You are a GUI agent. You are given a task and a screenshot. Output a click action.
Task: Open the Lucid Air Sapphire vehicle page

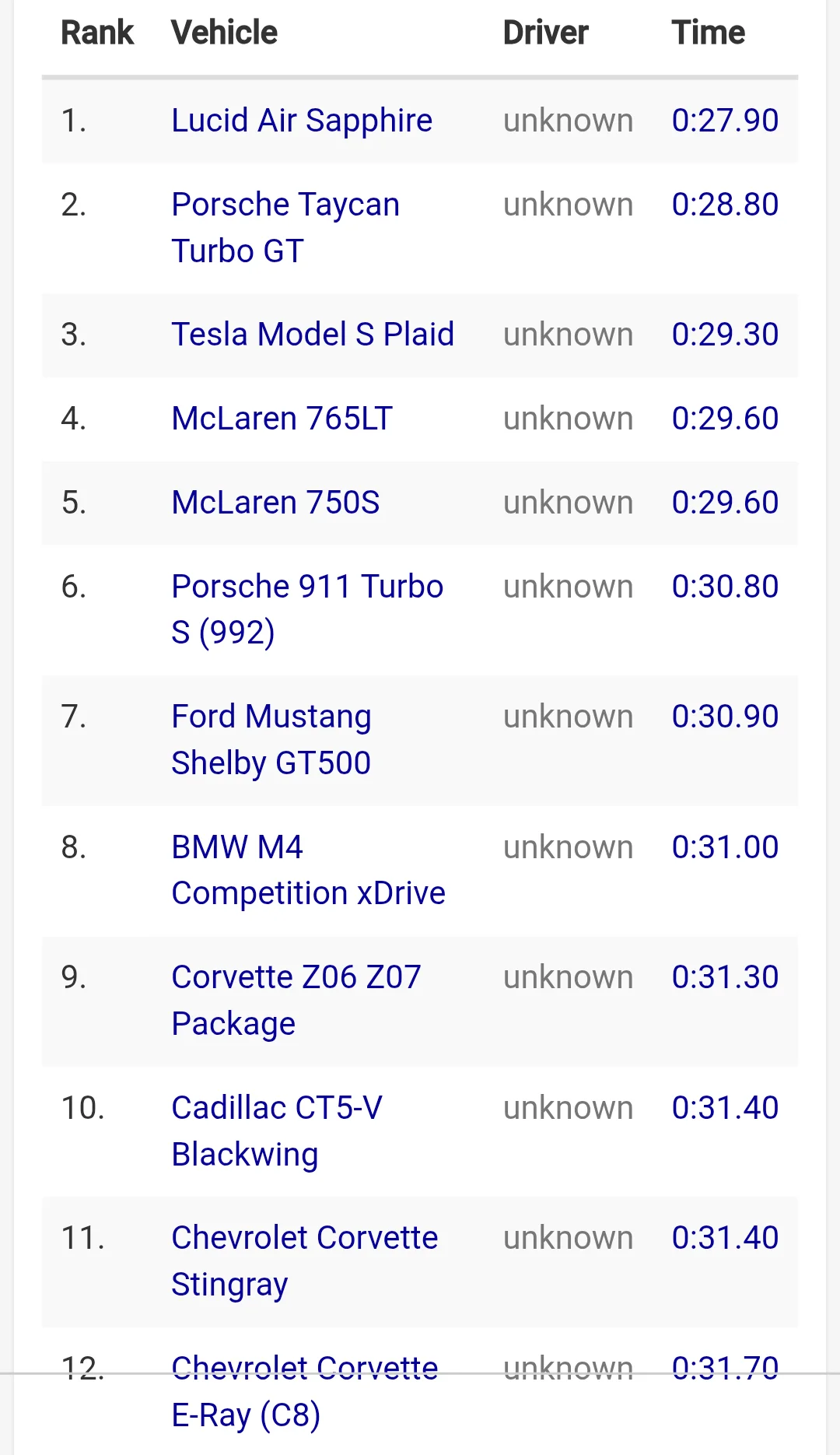(301, 121)
